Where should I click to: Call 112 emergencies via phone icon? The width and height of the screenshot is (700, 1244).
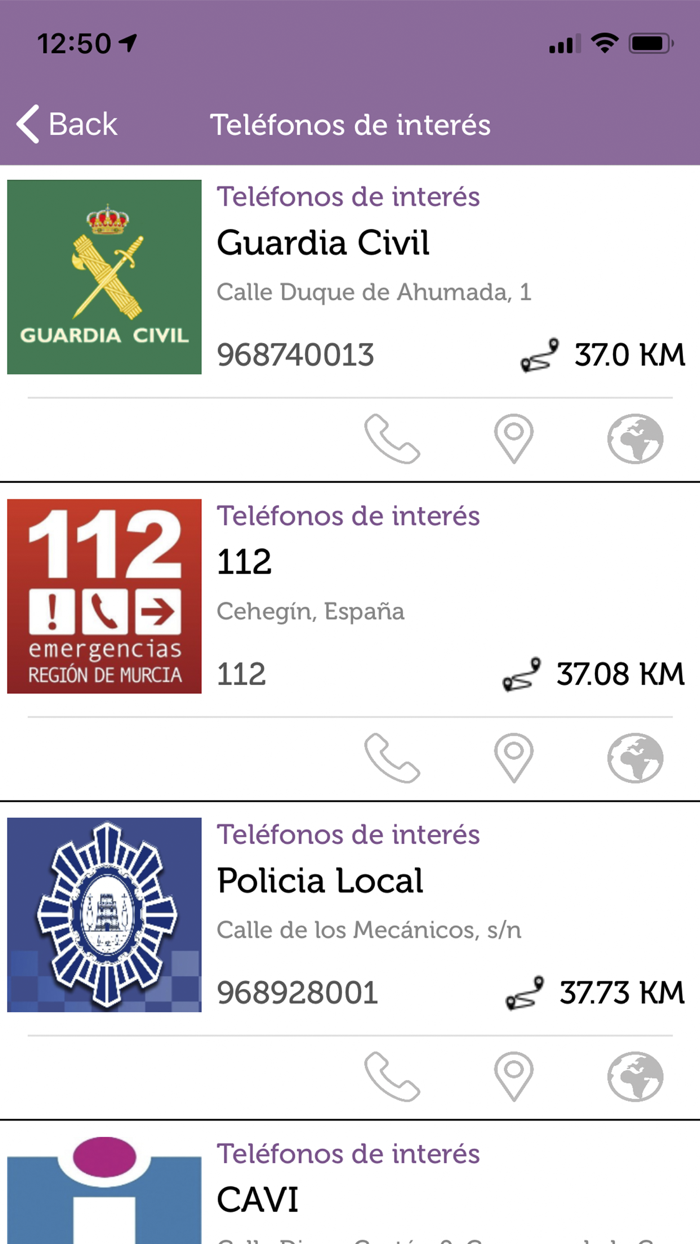392,759
